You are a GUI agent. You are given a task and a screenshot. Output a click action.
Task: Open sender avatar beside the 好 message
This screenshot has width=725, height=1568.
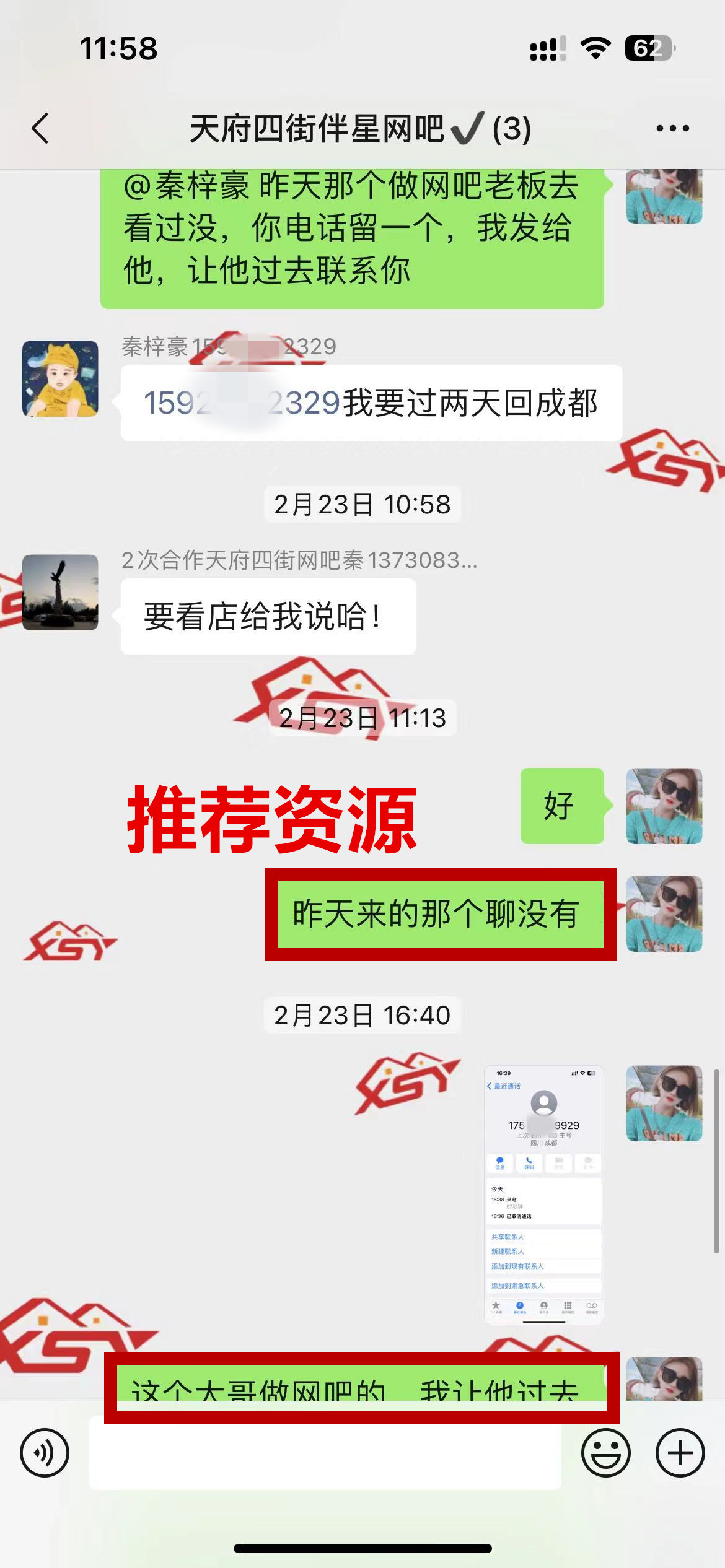pyautogui.click(x=664, y=806)
